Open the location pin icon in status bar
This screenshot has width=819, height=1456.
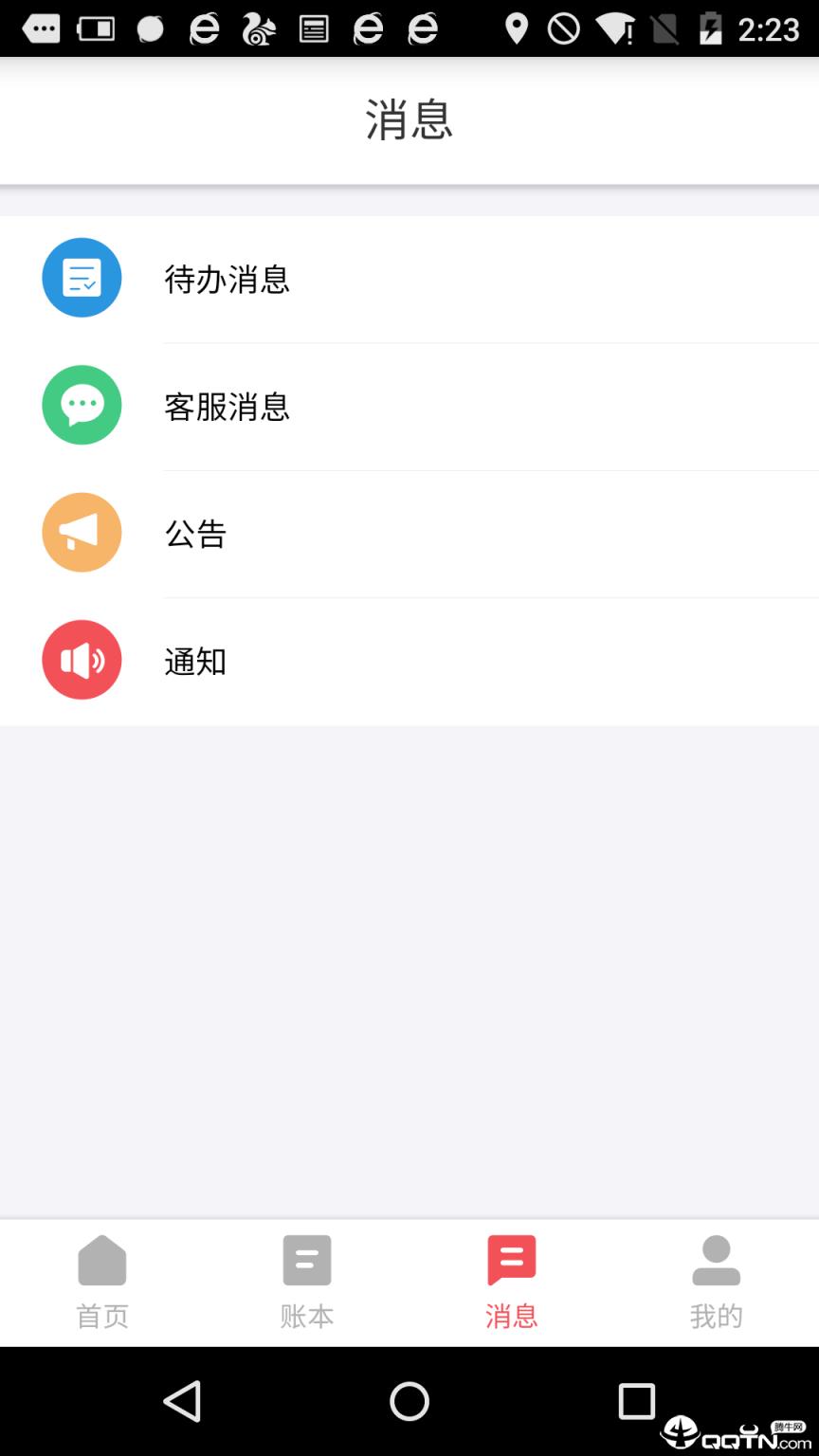click(x=515, y=27)
